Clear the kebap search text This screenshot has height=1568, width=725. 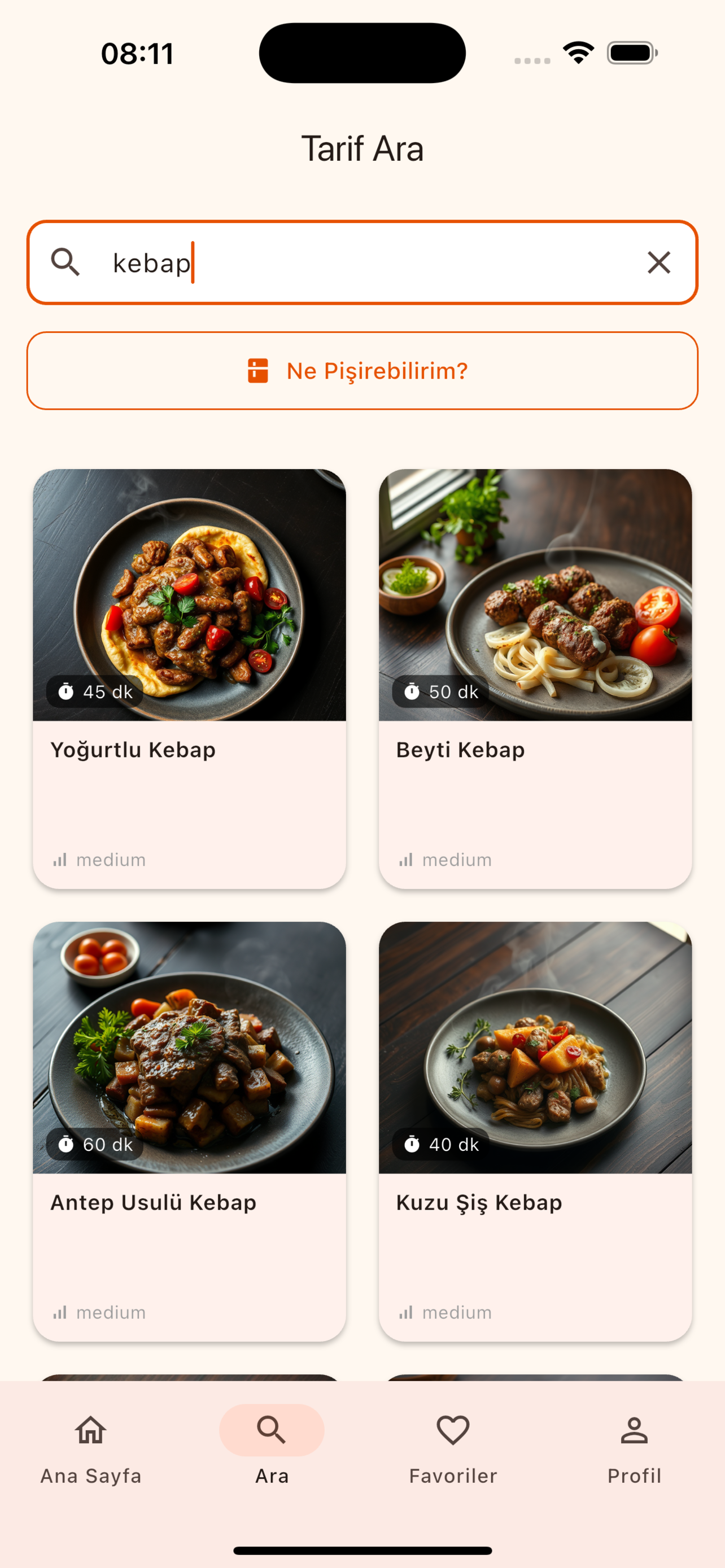tap(658, 263)
